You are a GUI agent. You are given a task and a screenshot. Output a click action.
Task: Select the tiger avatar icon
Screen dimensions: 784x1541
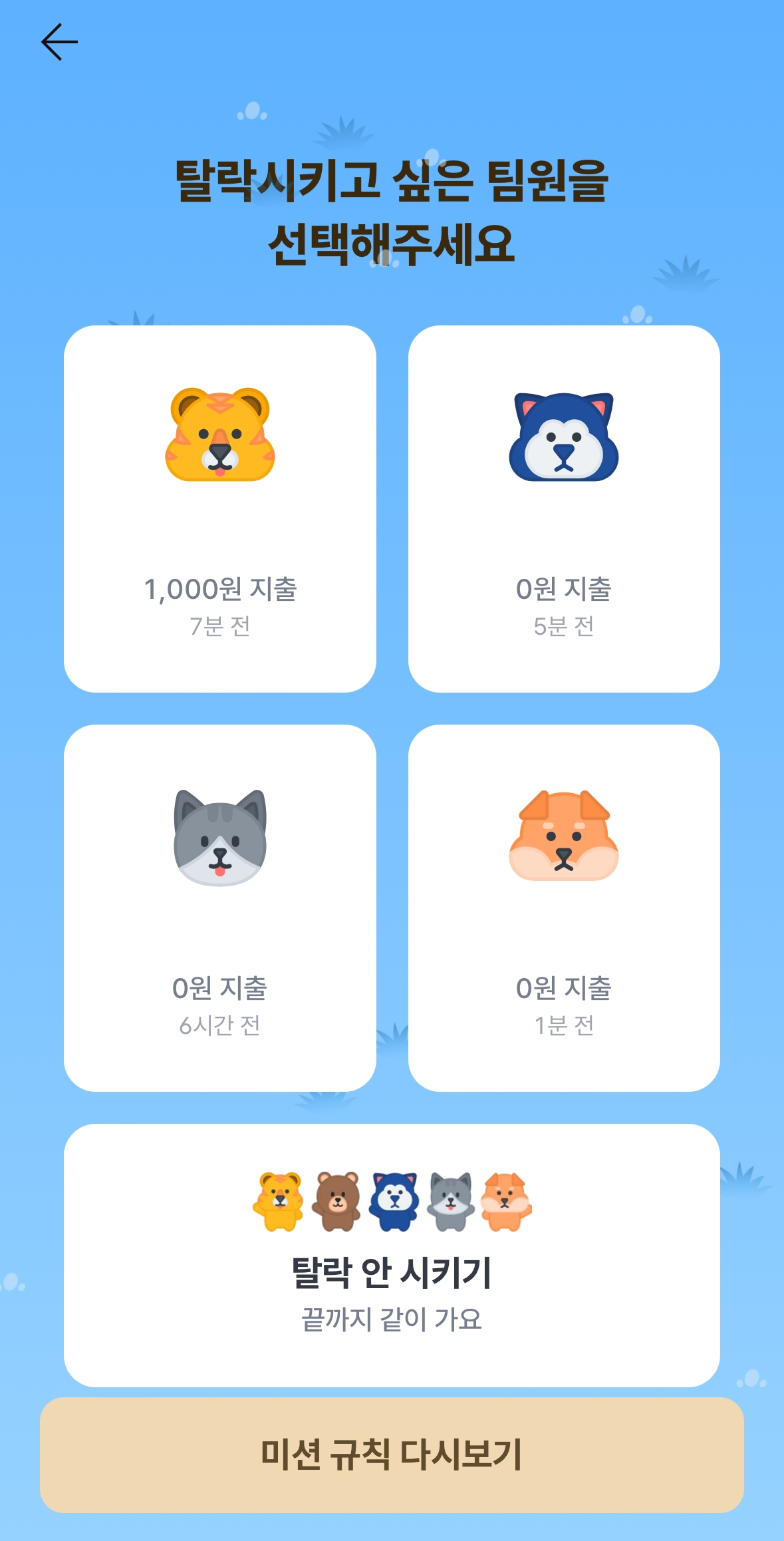click(x=219, y=436)
